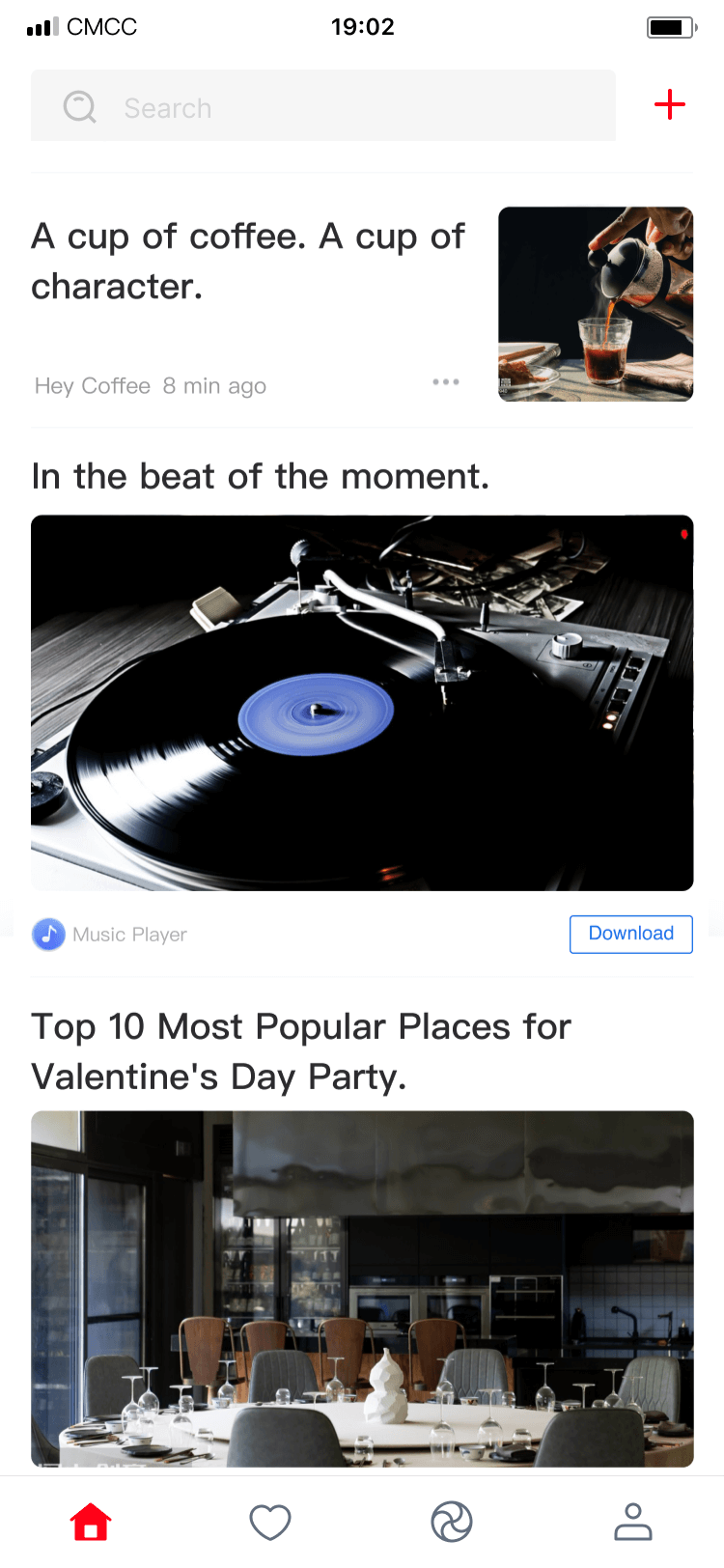Open the coffee article thumbnail

tap(596, 304)
